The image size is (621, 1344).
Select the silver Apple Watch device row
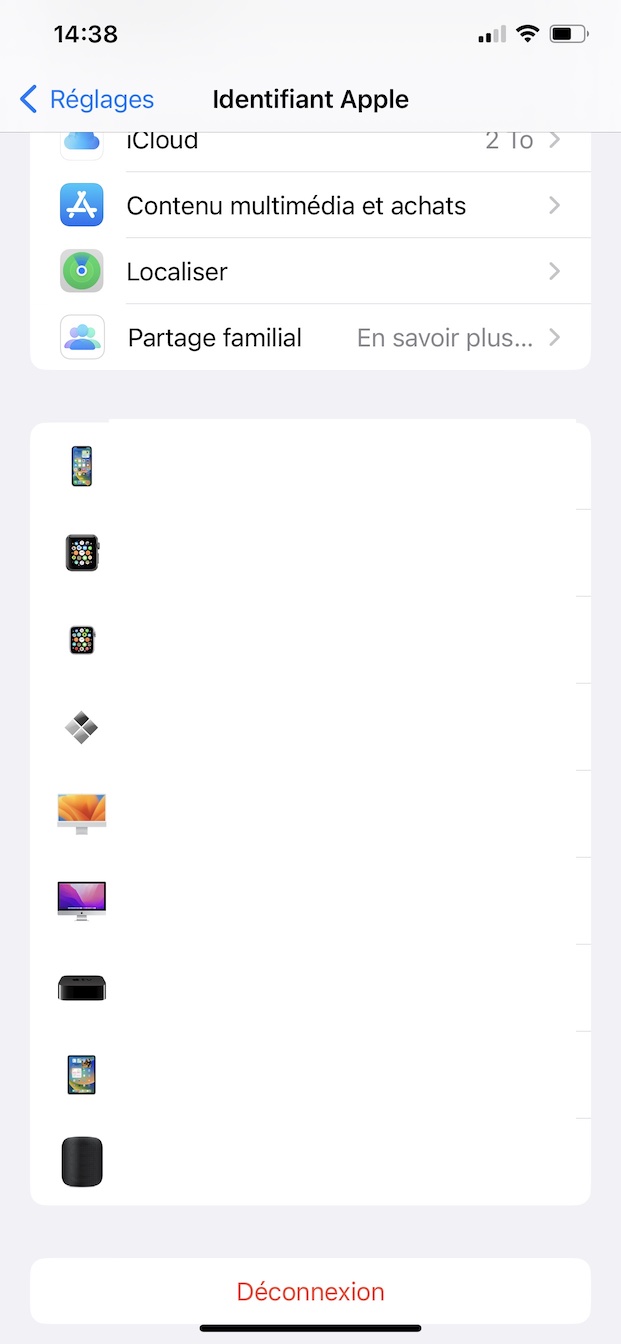pos(310,640)
